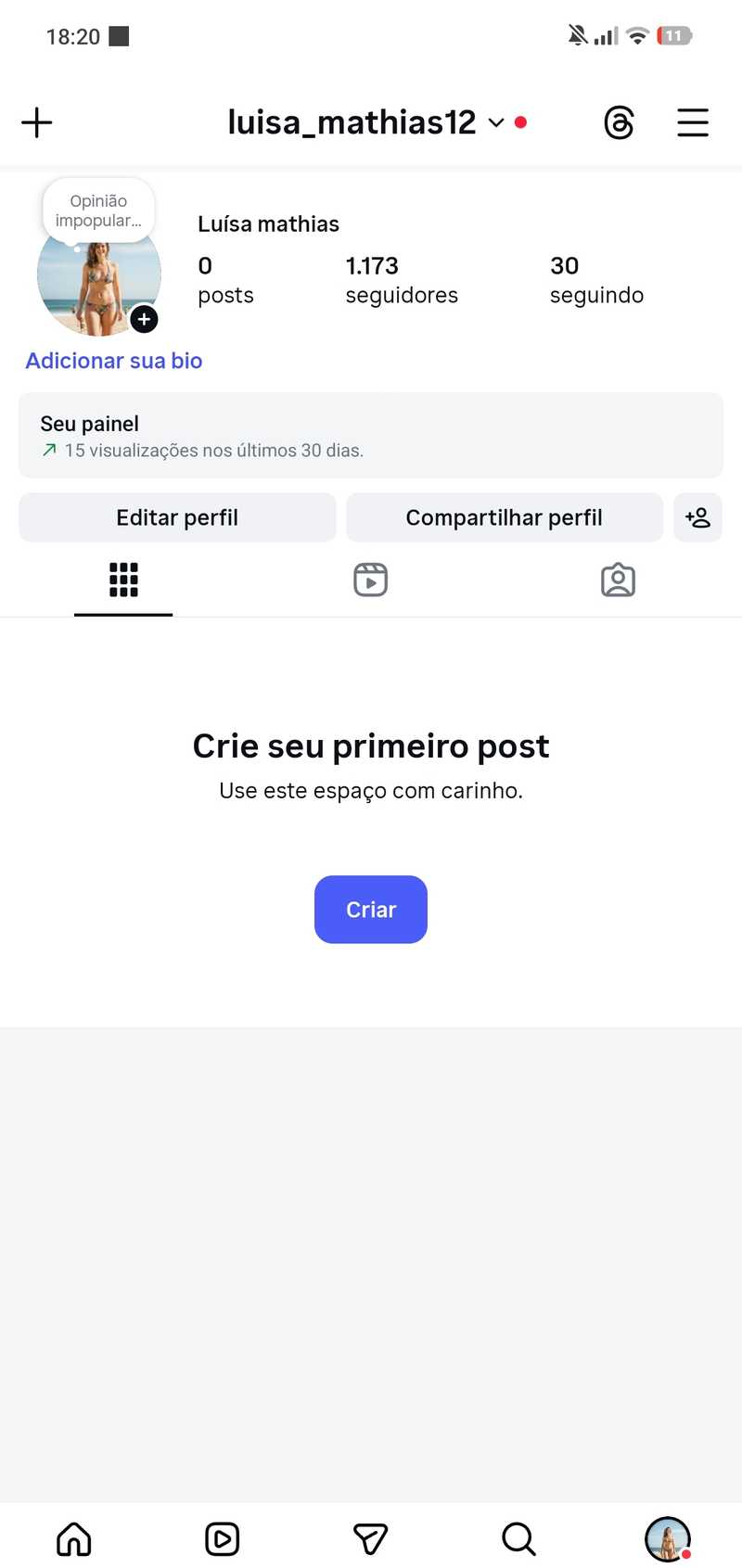Open the hamburger menu for settings
The image size is (742, 1568).
click(692, 121)
